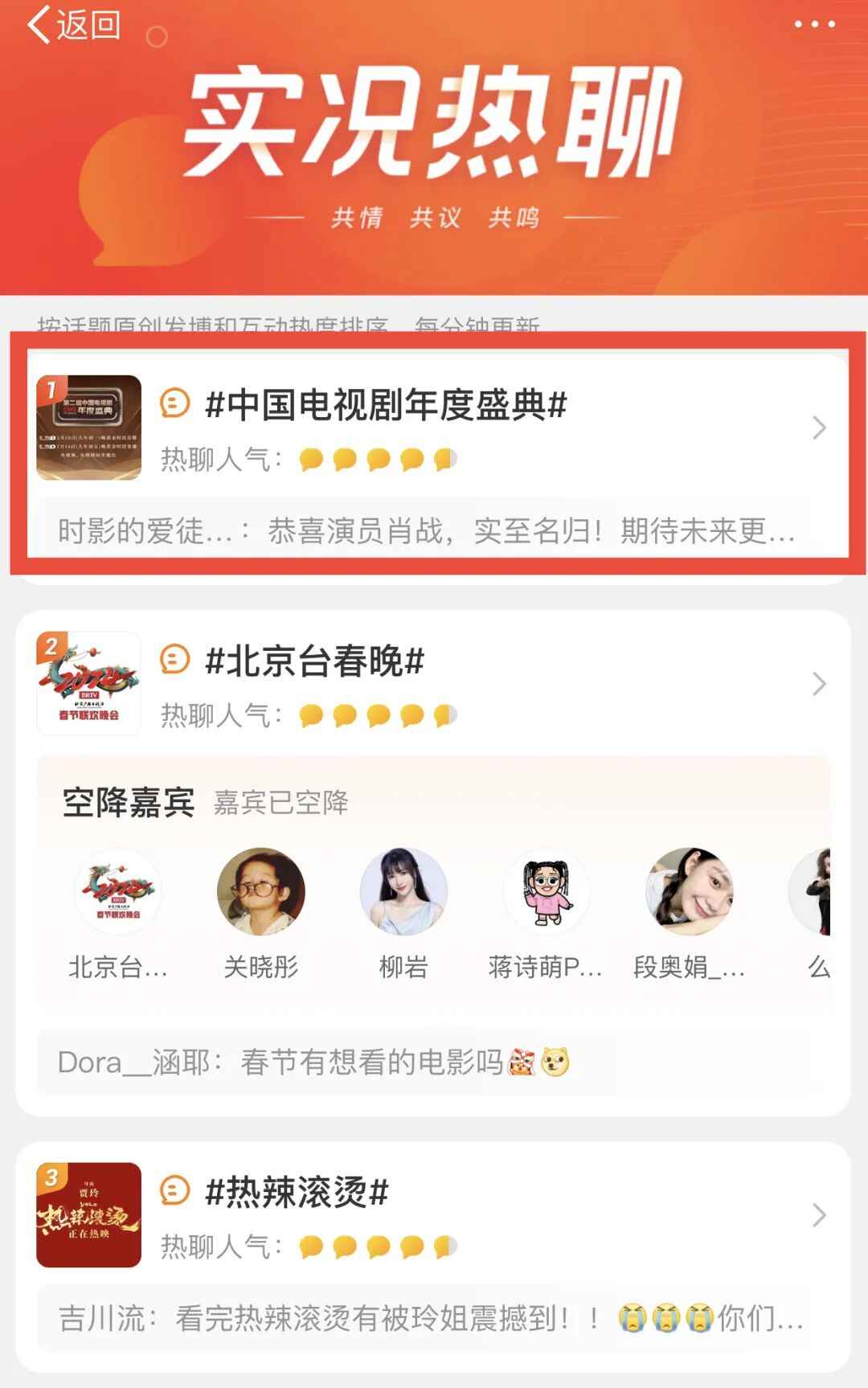Open the 北京台 guest avatar
This screenshot has height=1388, width=868.
click(118, 892)
